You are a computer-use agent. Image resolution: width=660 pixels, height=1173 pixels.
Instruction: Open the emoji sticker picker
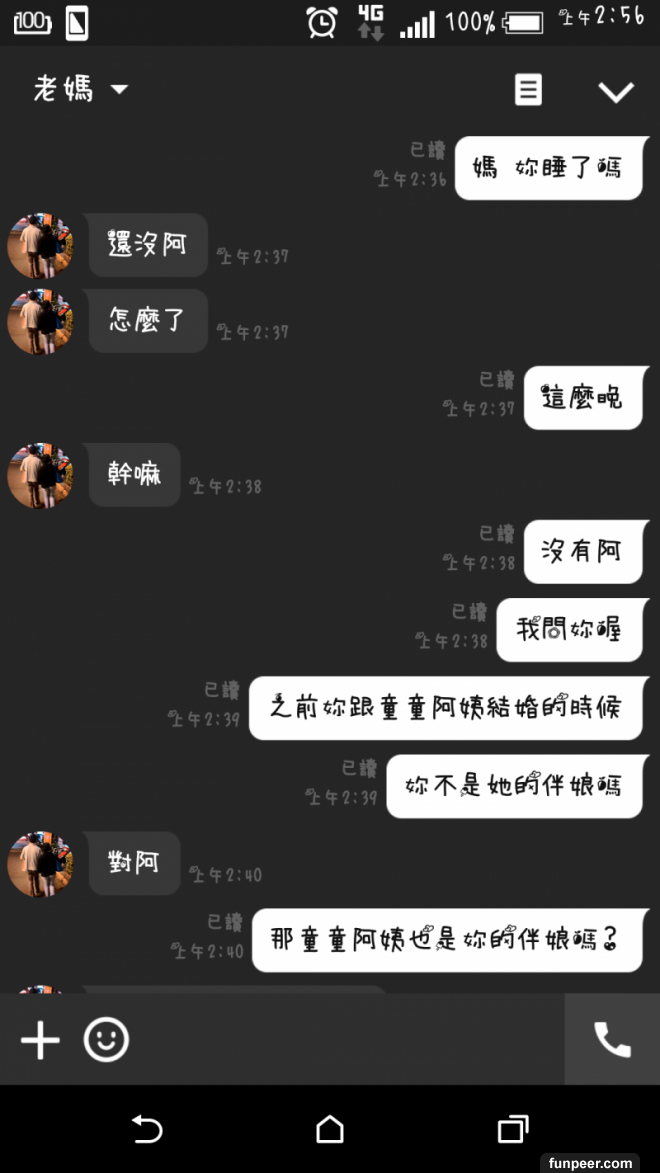coord(106,1040)
